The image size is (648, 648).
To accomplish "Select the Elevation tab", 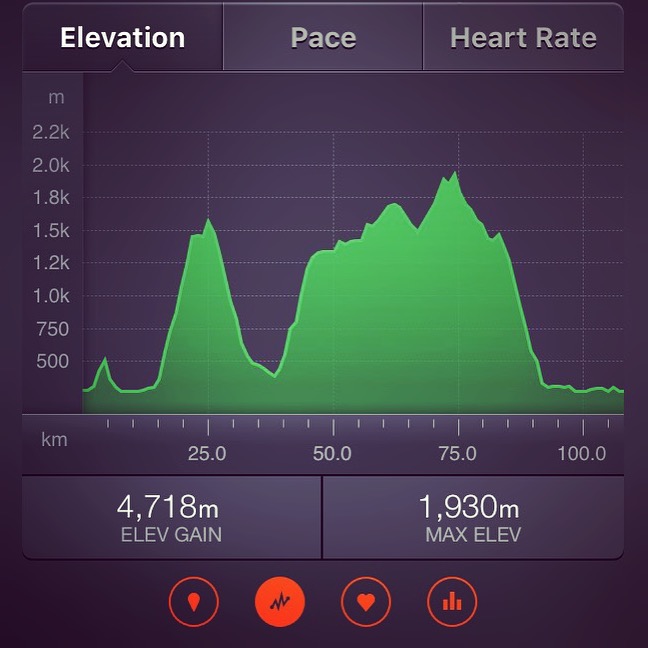I will coord(122,38).
